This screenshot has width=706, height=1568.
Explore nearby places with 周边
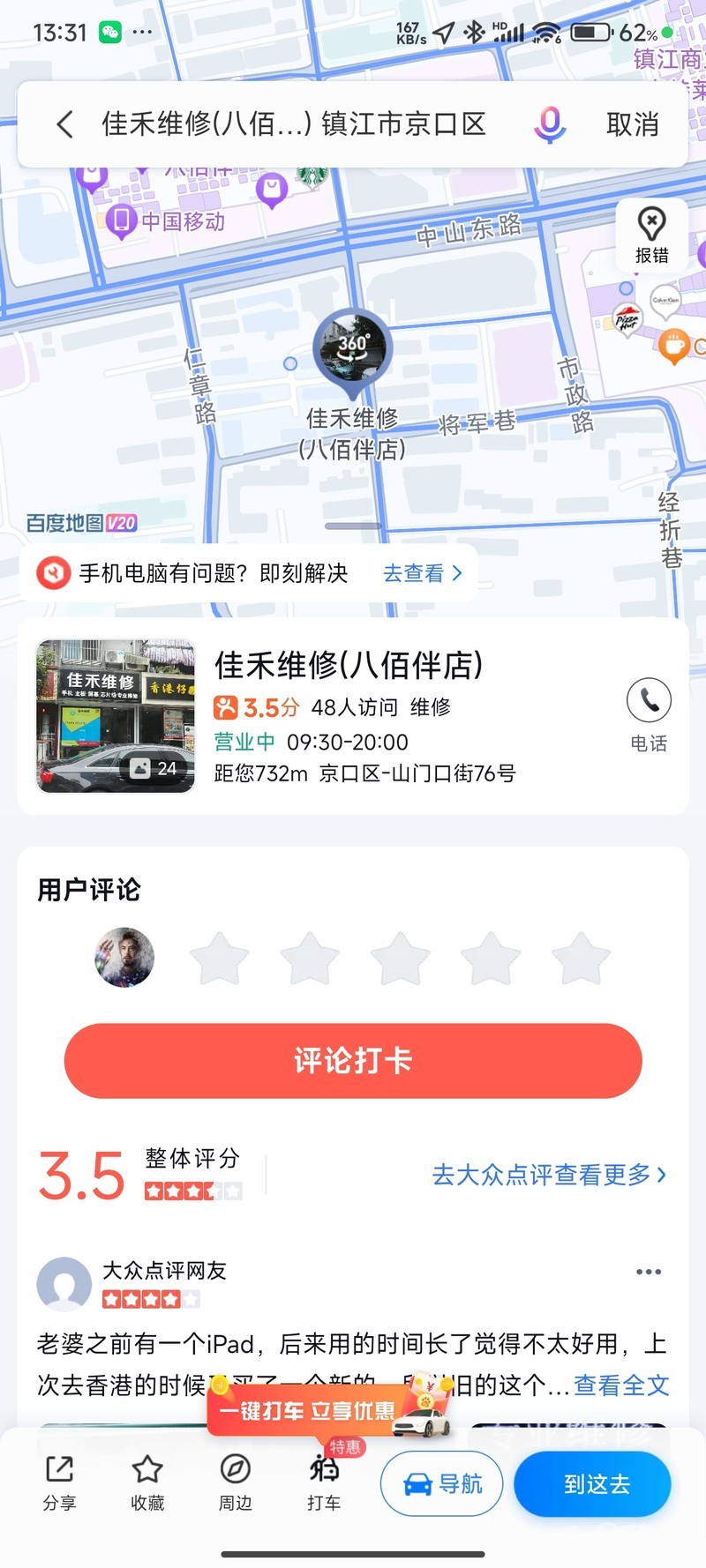235,1483
